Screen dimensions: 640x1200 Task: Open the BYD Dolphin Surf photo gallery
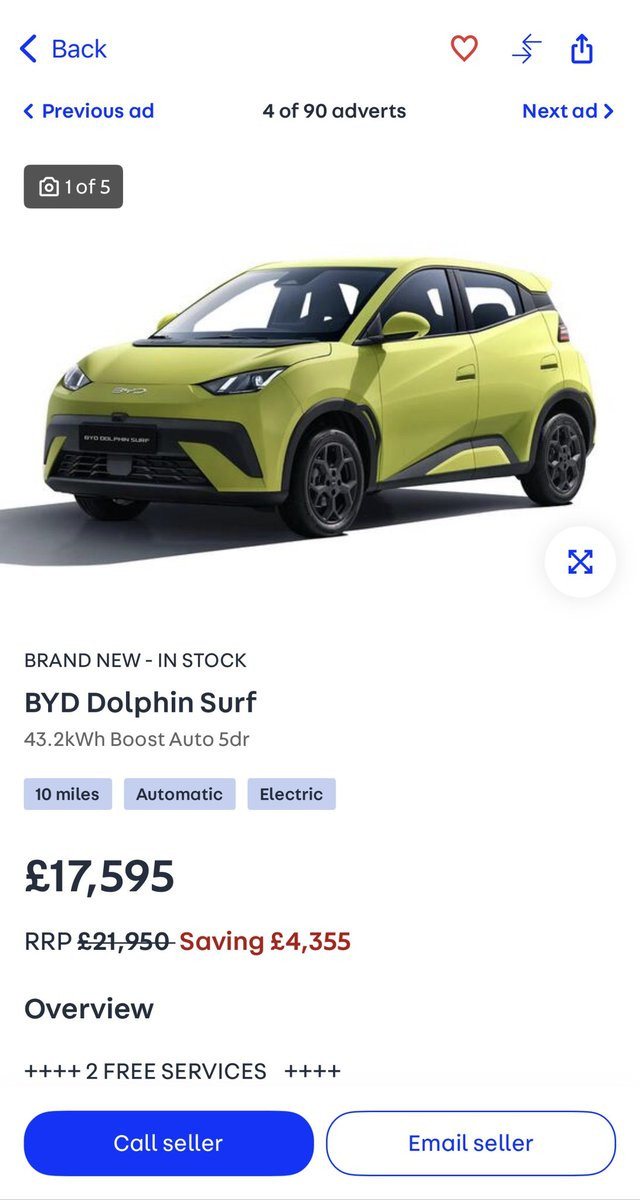[x=320, y=400]
